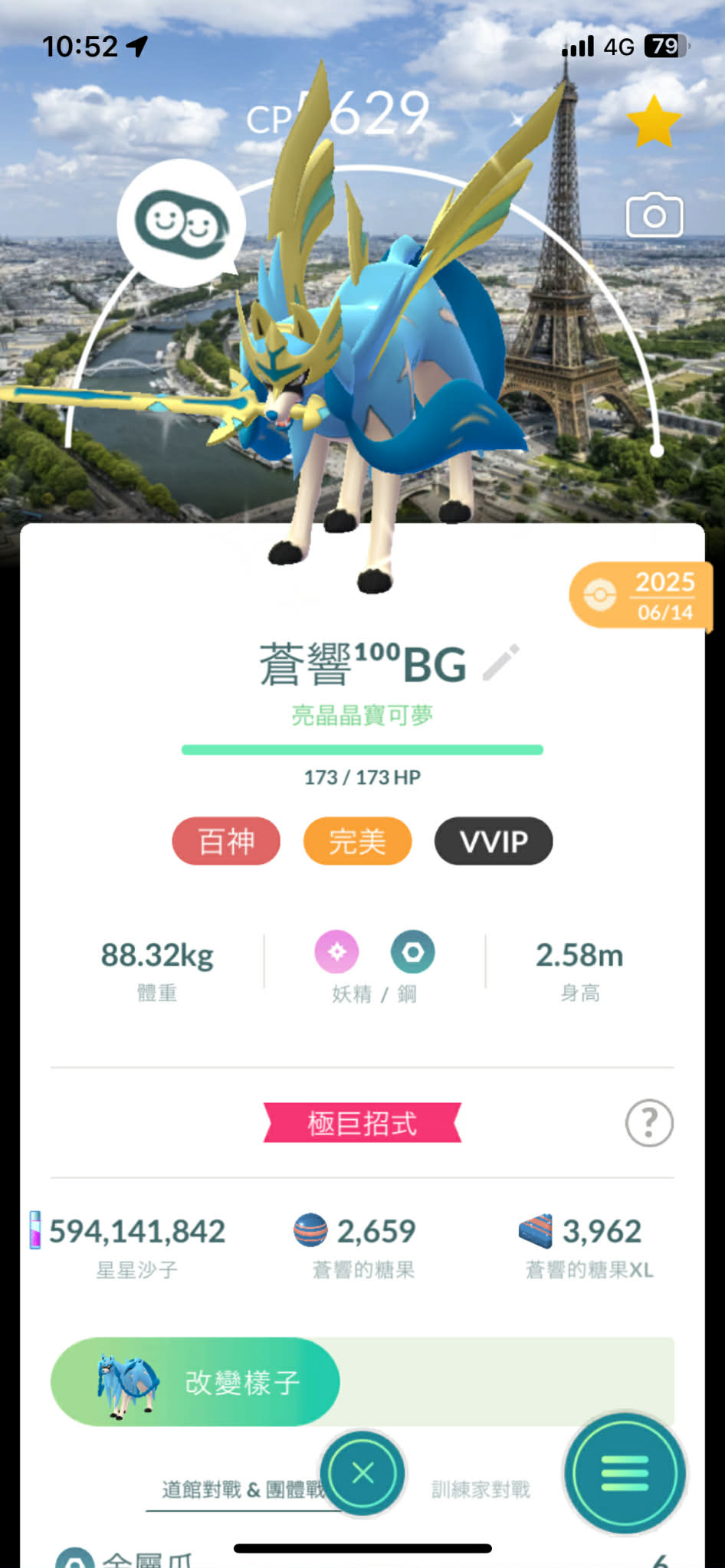Tap the buddy smiley faces icon
Viewport: 725px width, 1568px height.
(182, 223)
